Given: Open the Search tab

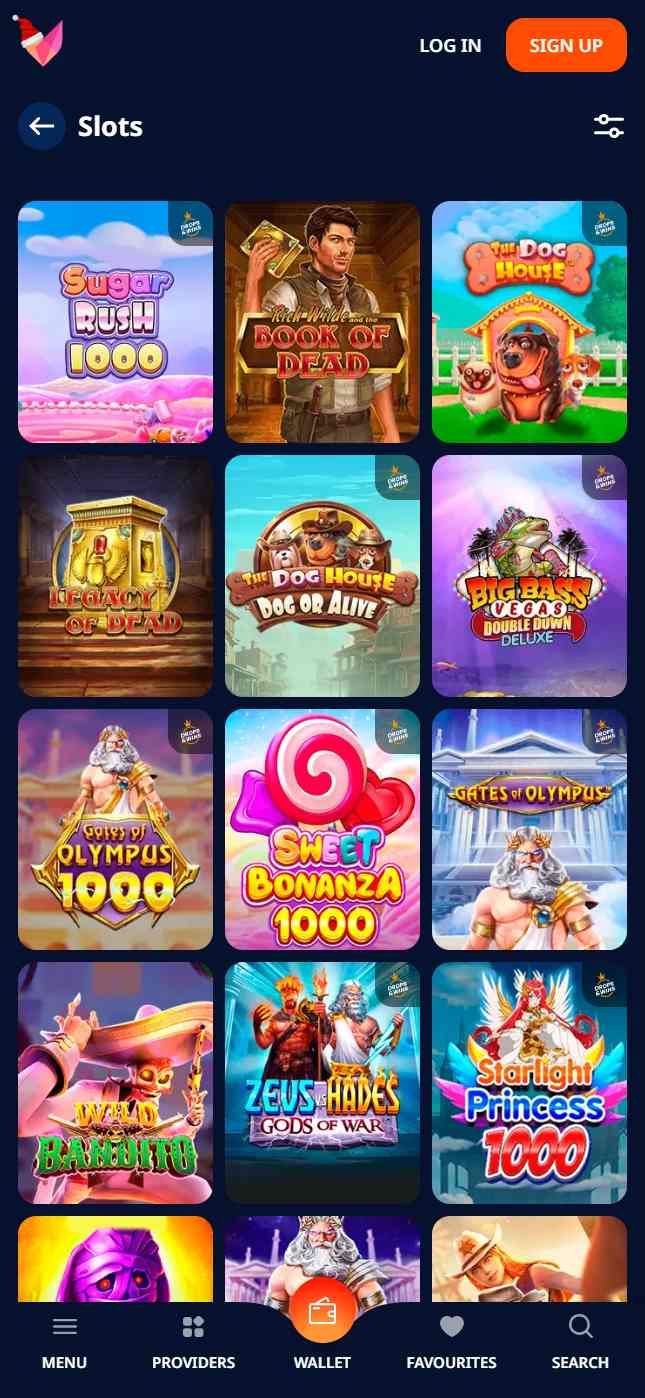Looking at the screenshot, I should (580, 1343).
